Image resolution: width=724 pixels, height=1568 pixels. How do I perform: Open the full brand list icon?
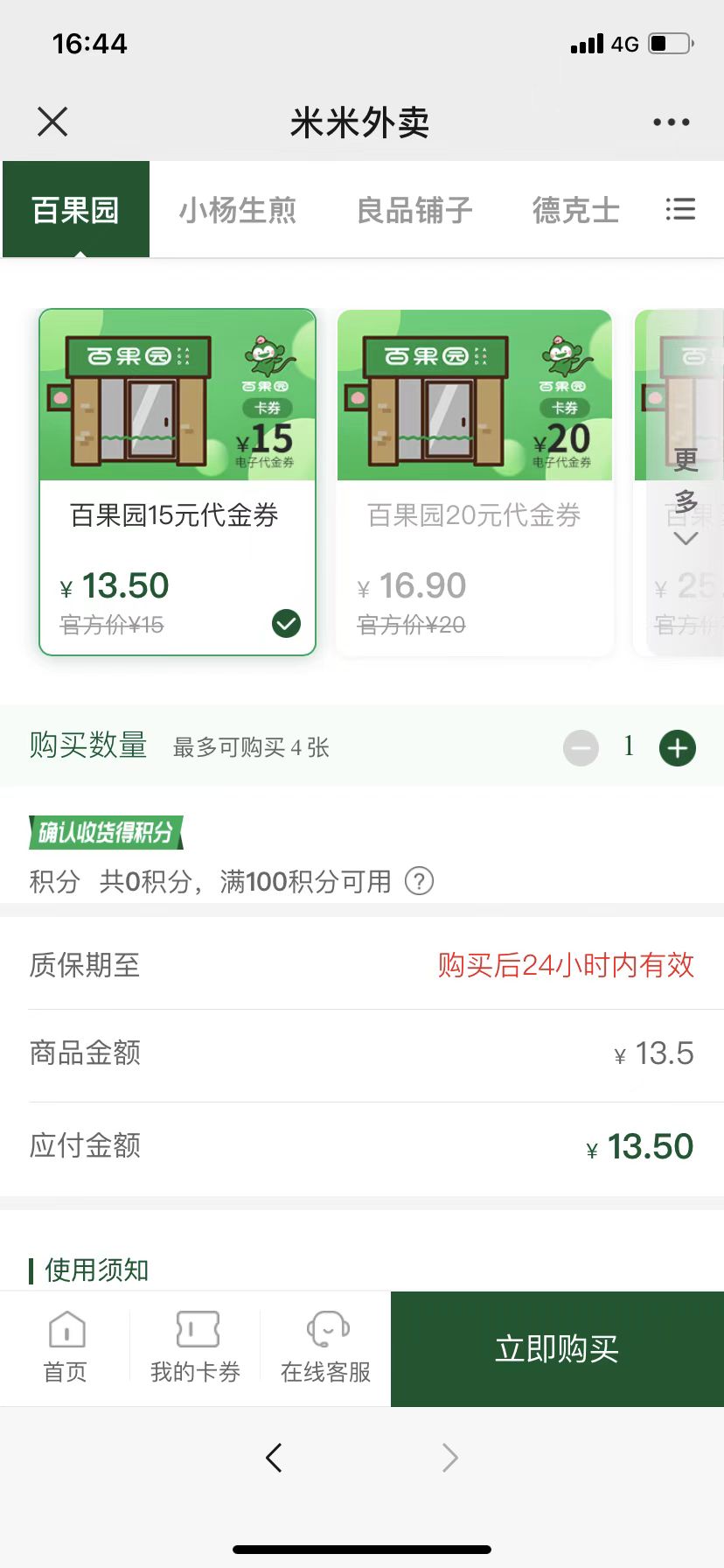click(680, 209)
